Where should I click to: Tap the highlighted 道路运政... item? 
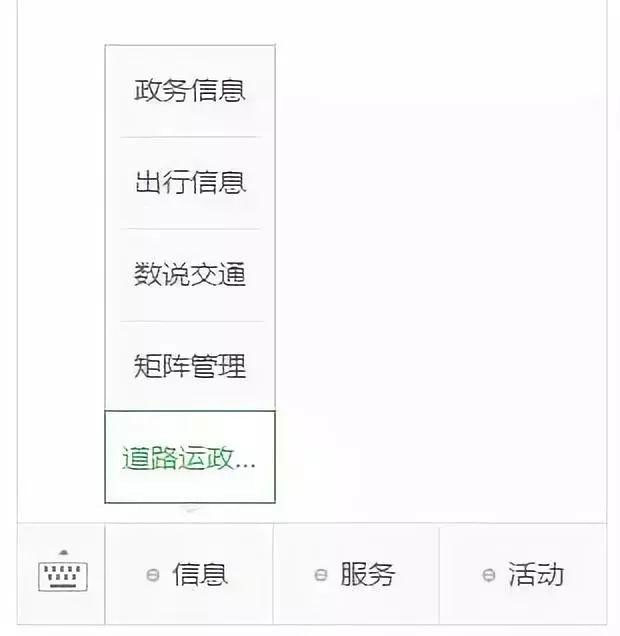190,458
